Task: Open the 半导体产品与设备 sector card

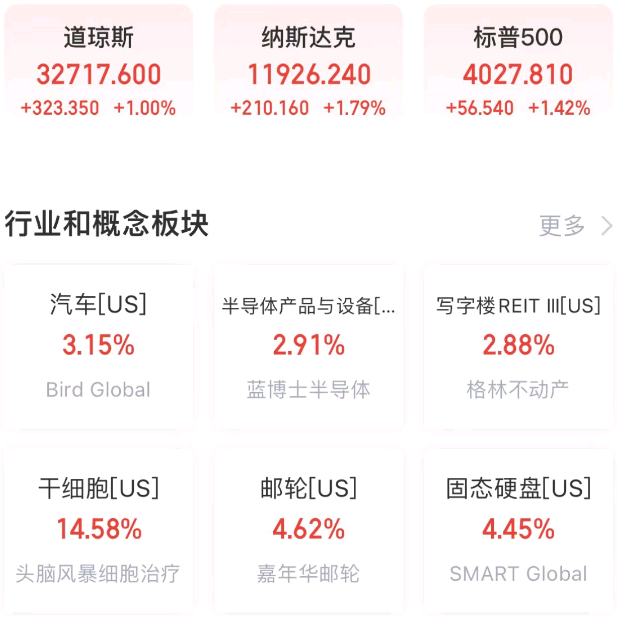Action: coord(308,346)
